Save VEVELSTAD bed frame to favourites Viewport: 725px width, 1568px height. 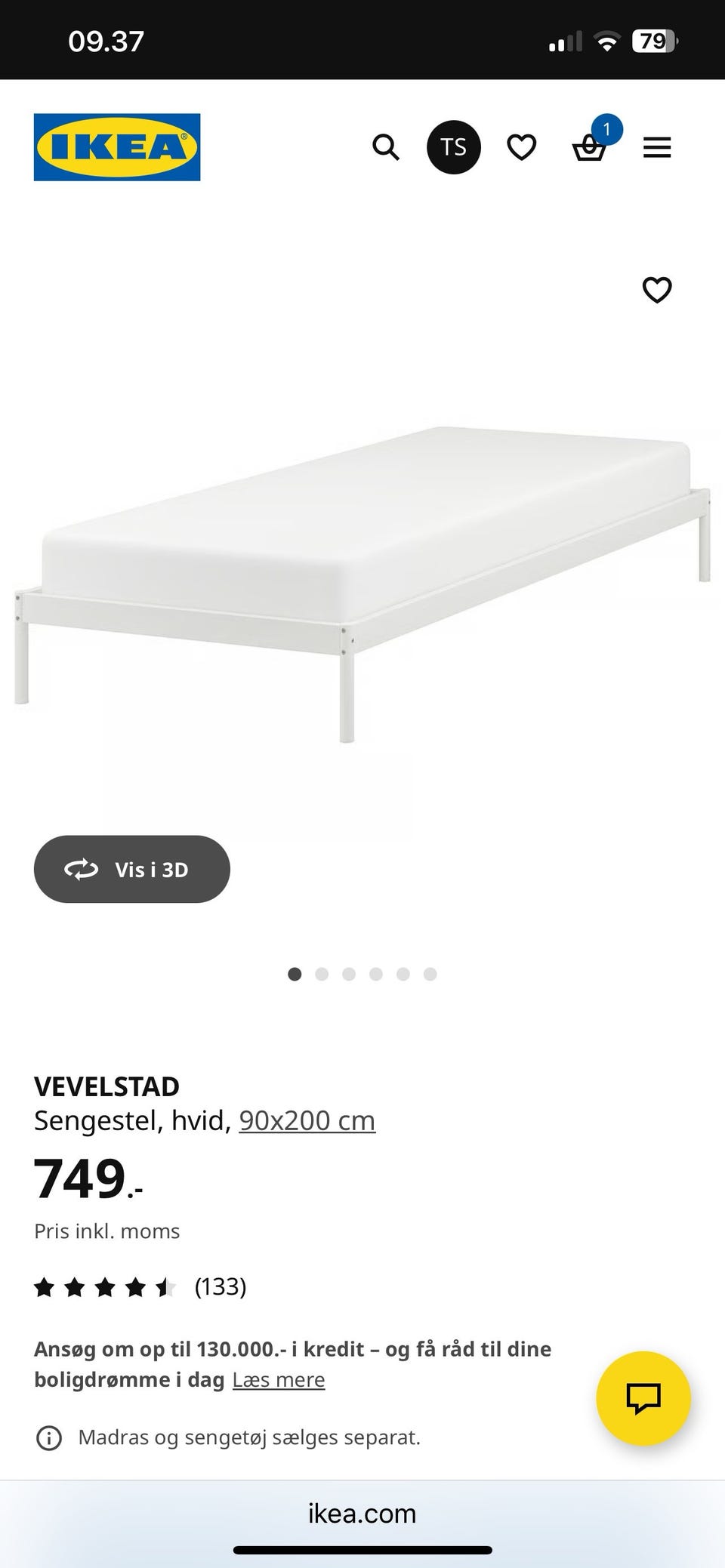pos(656,290)
